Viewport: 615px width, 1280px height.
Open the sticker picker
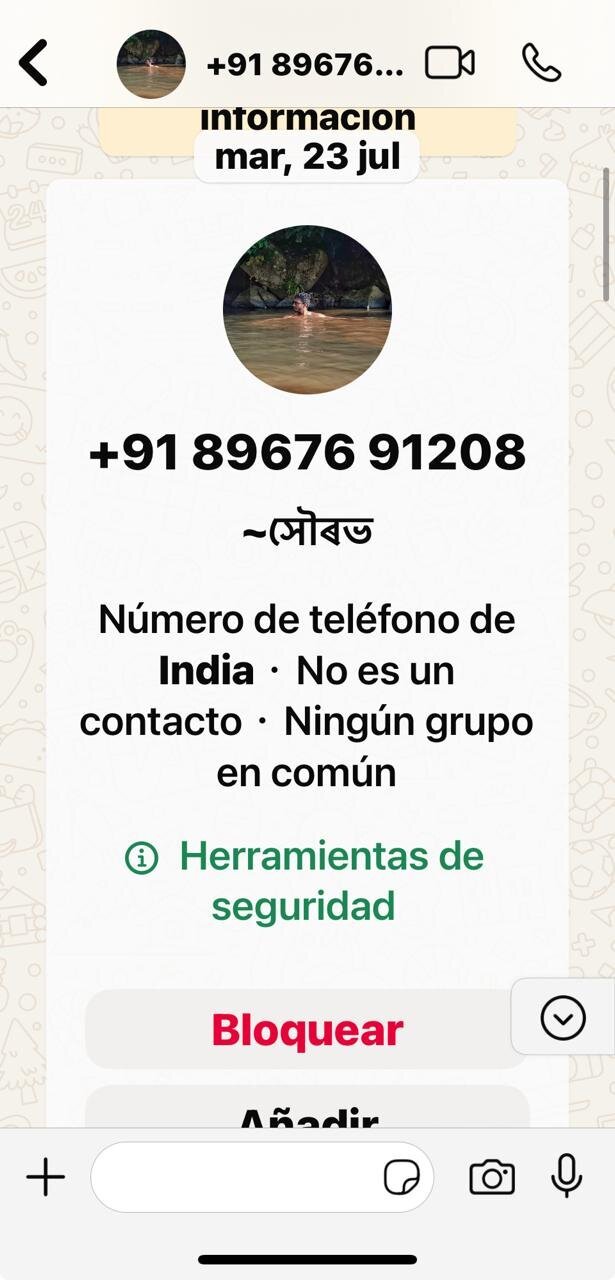click(402, 1178)
